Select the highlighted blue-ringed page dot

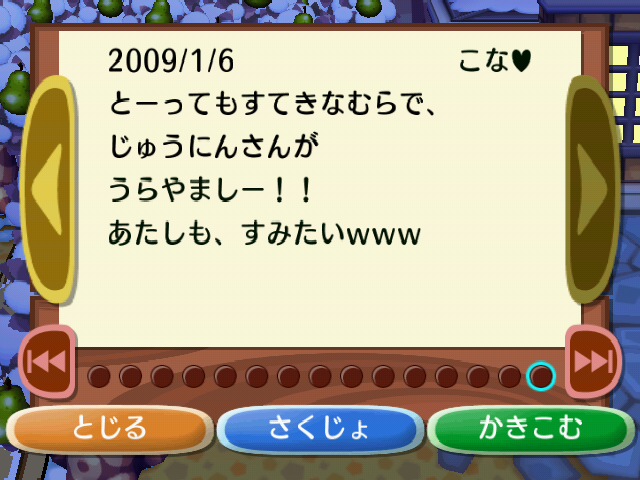tap(541, 376)
